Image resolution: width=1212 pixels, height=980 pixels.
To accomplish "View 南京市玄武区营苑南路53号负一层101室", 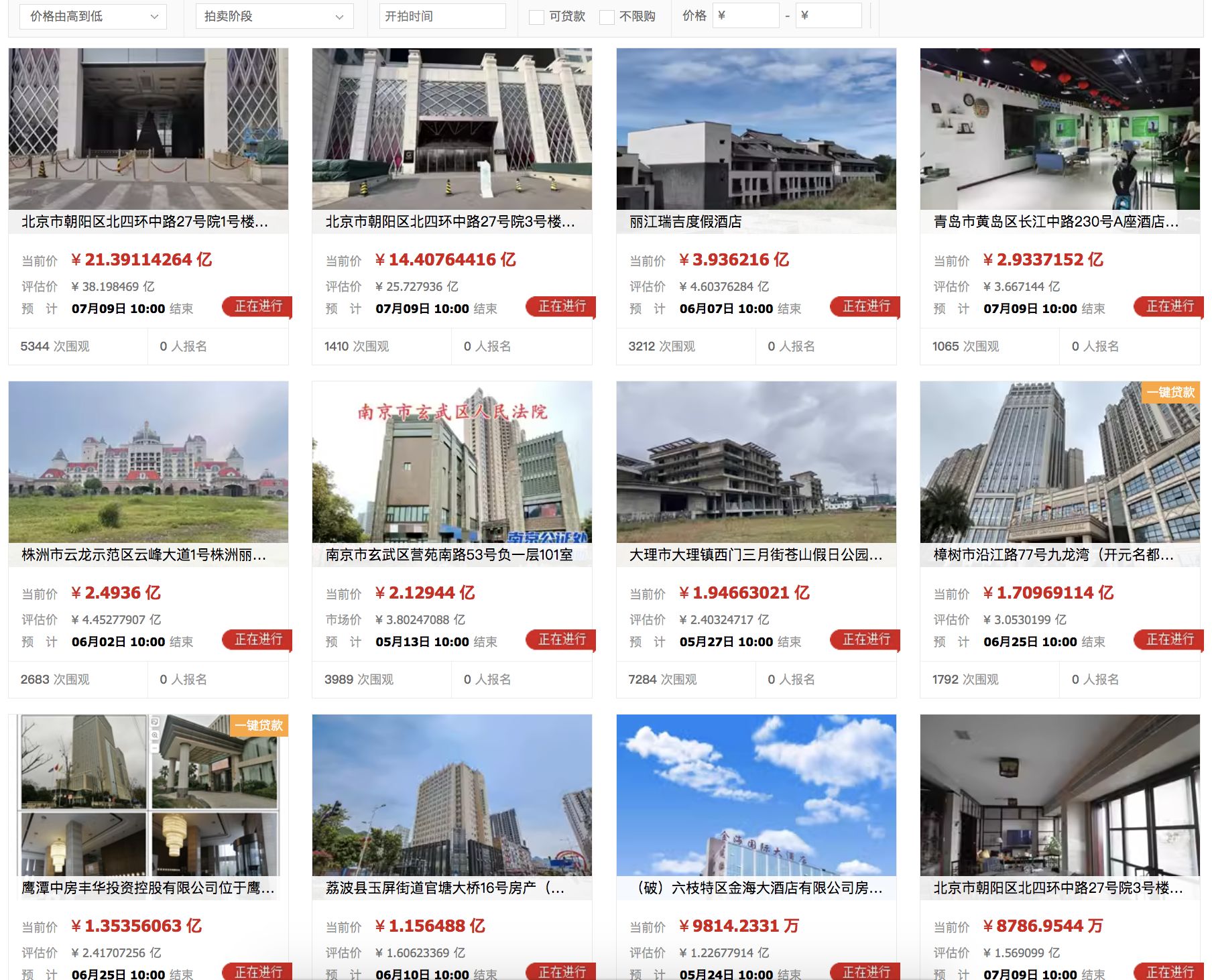I will tap(449, 555).
